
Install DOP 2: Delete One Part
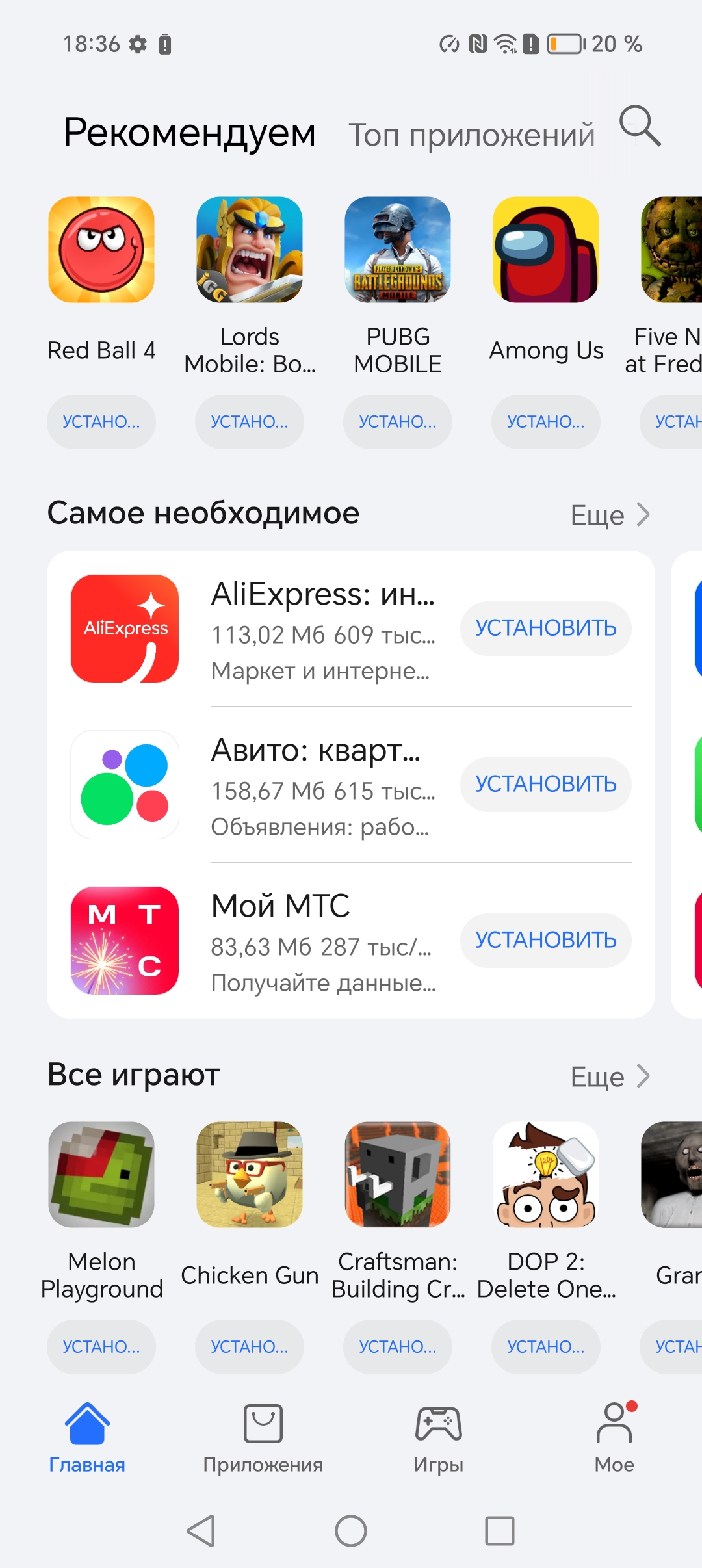pyautogui.click(x=545, y=1346)
